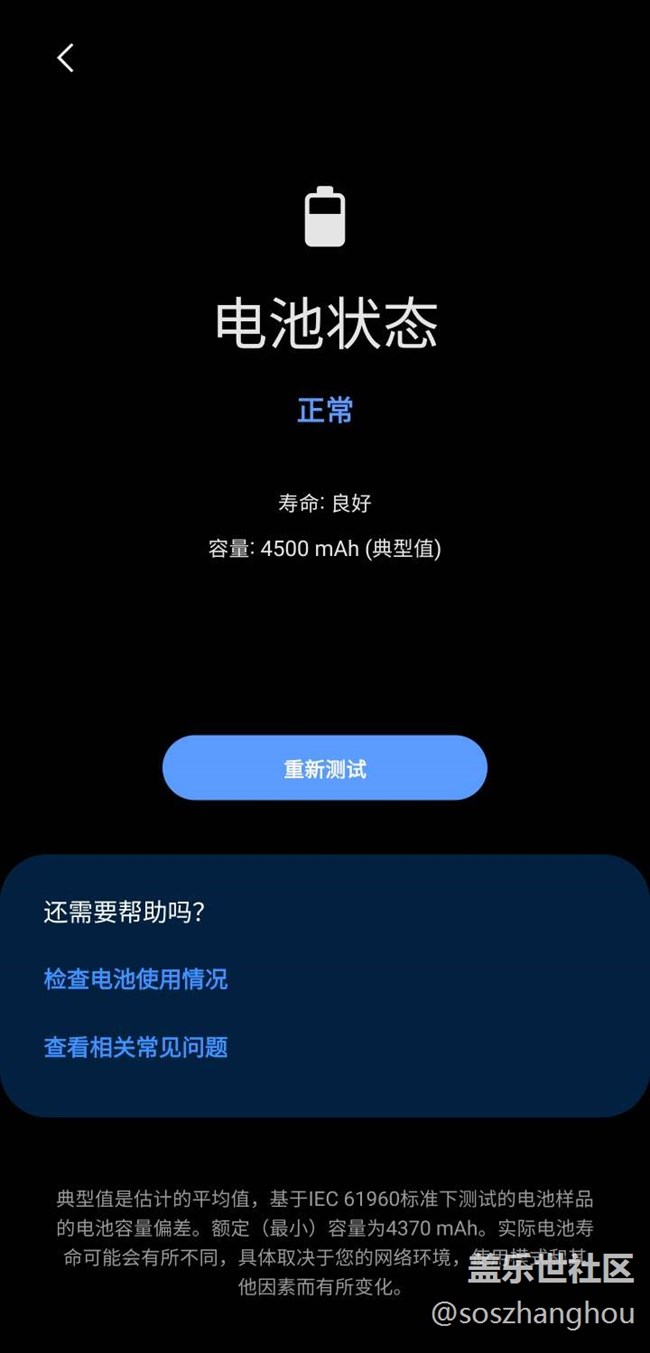Open 检查电池使用情况 link
650x1353 pixels.
point(136,979)
